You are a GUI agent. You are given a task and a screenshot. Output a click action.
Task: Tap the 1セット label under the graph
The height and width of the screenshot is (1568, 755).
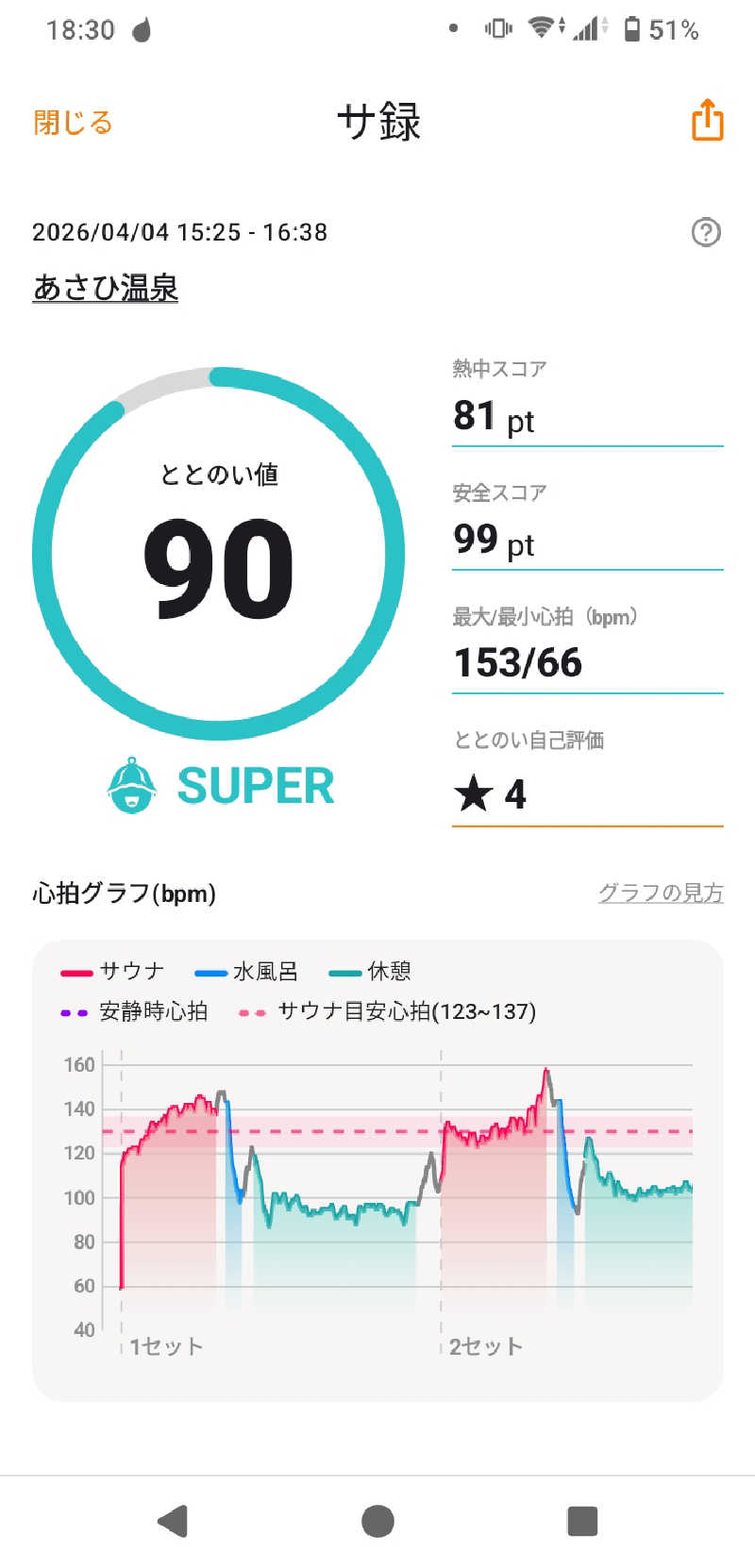pos(166,1346)
